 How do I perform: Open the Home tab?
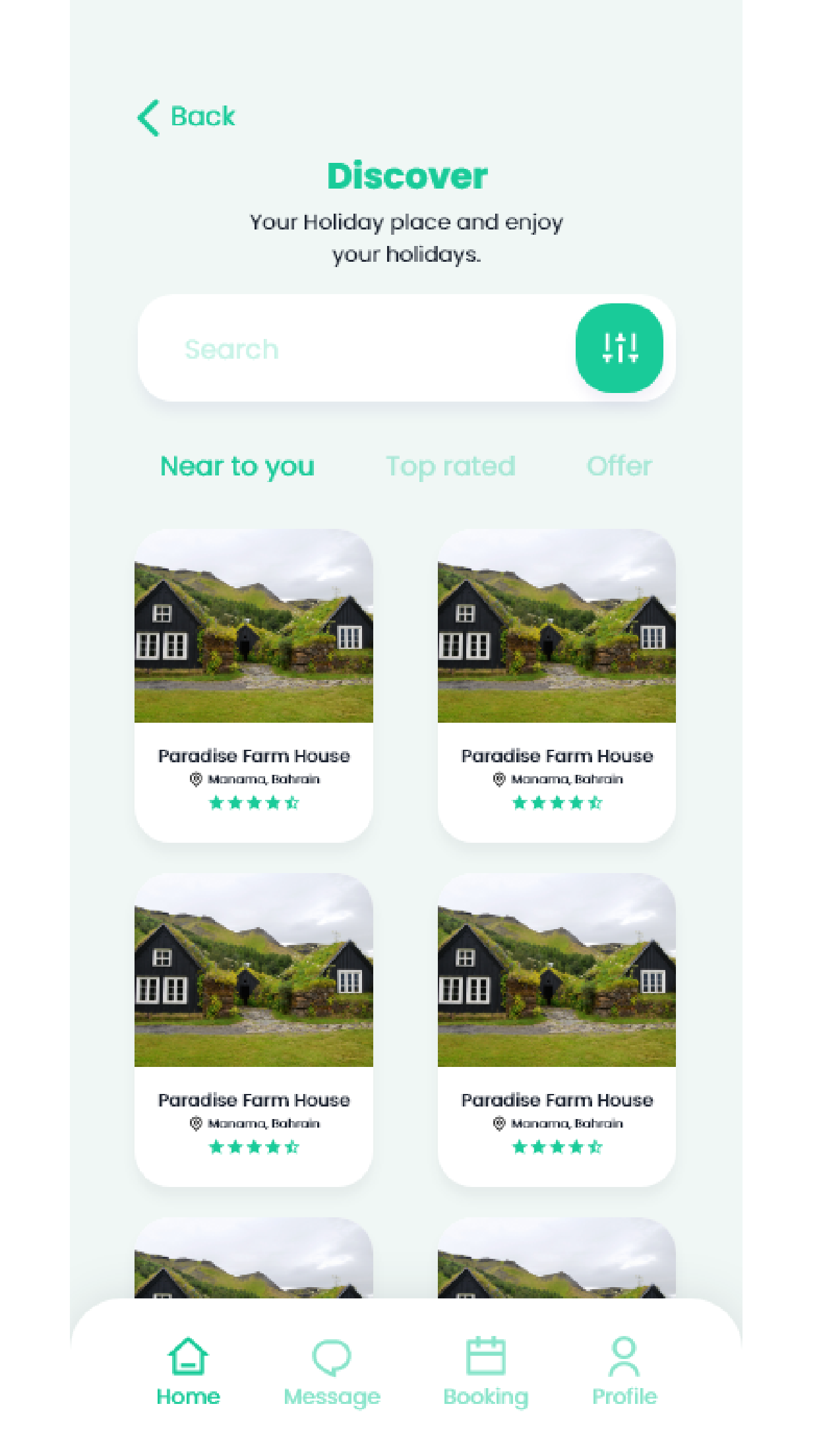coord(188,1372)
